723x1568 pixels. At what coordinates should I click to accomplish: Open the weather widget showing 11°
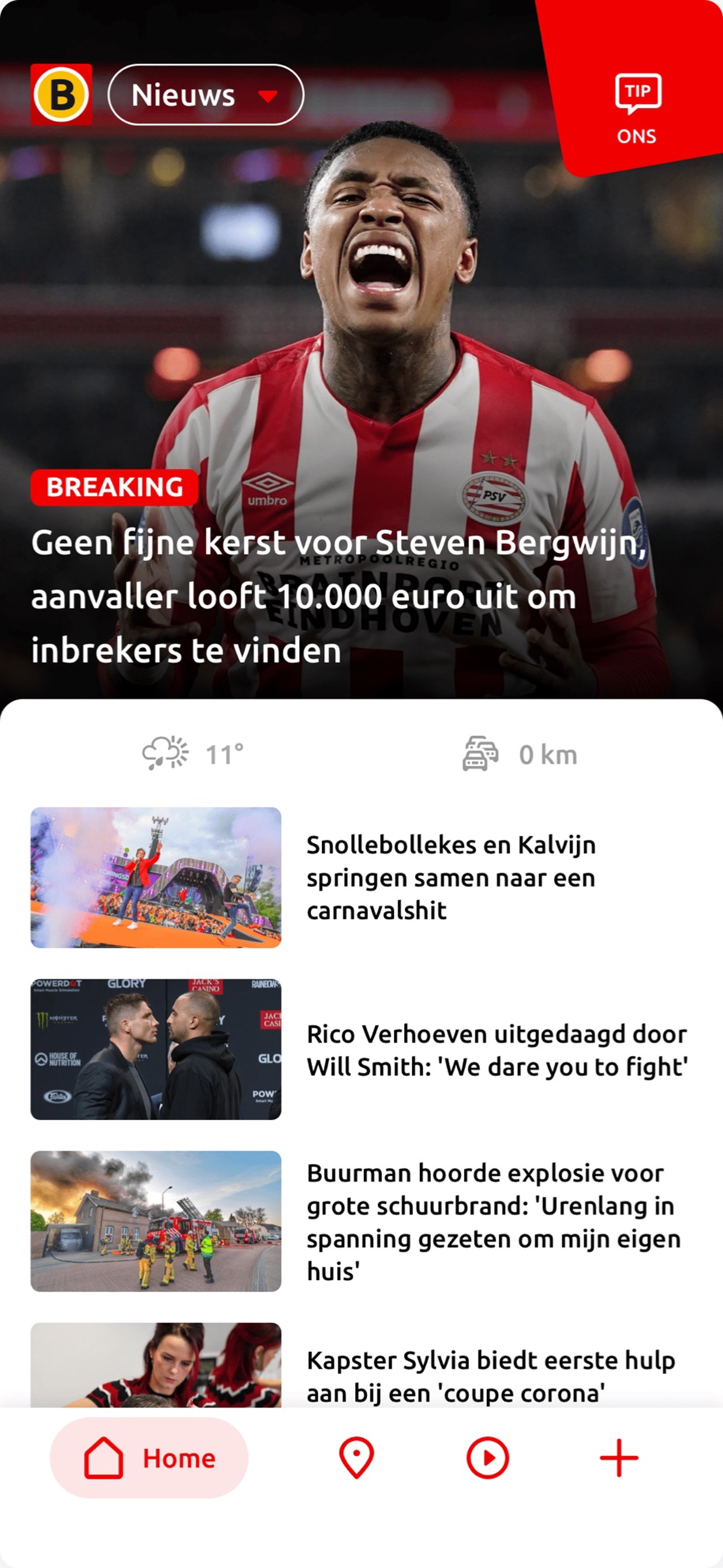pyautogui.click(x=194, y=754)
